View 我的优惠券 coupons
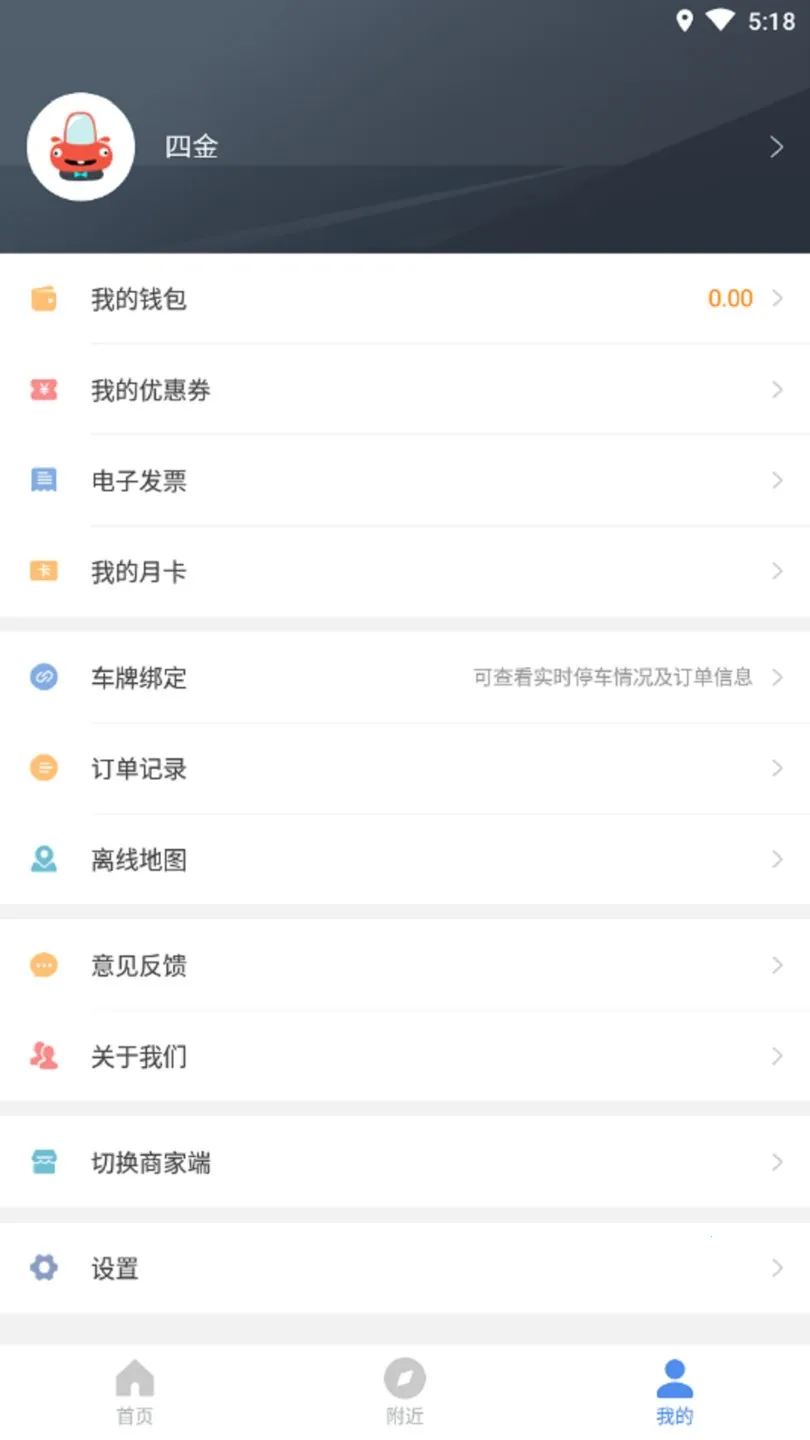Image resolution: width=810 pixels, height=1440 pixels. (x=151, y=390)
